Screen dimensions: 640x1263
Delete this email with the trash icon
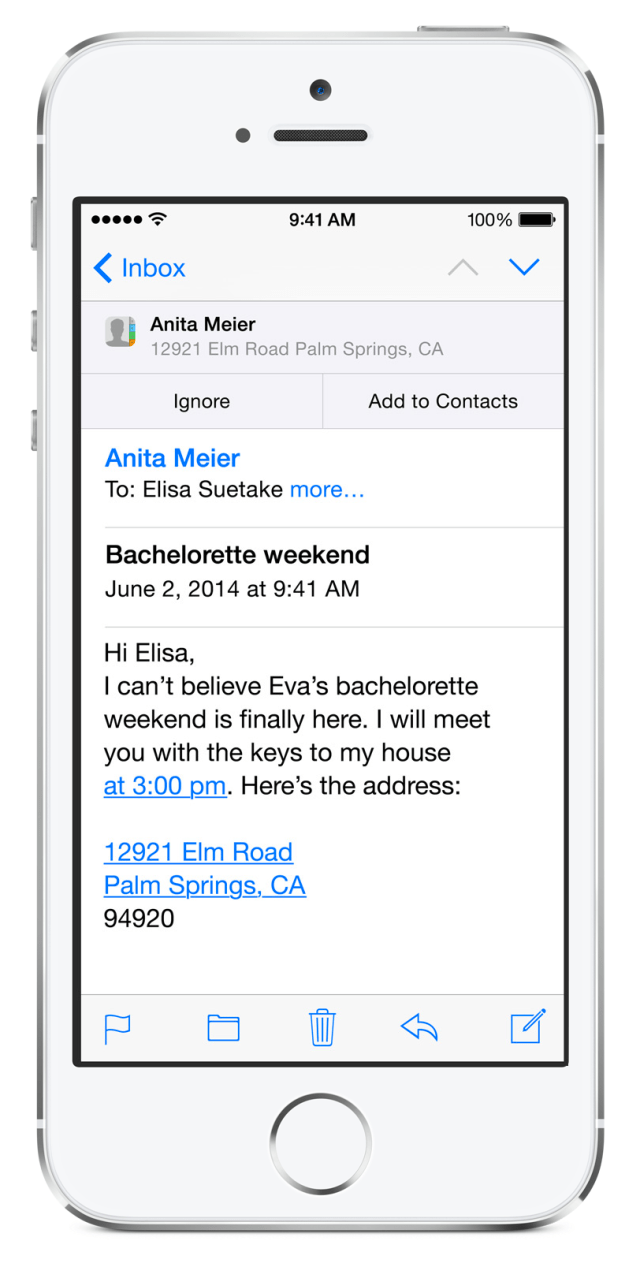tap(322, 1027)
